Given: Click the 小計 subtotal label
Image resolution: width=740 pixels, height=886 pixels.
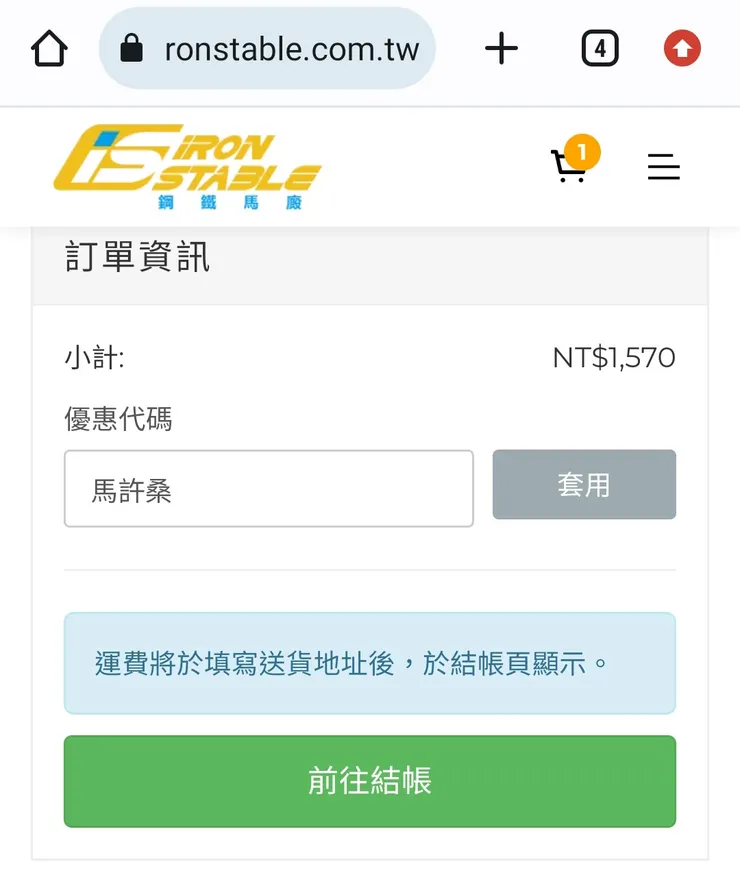Looking at the screenshot, I should click(x=91, y=357).
